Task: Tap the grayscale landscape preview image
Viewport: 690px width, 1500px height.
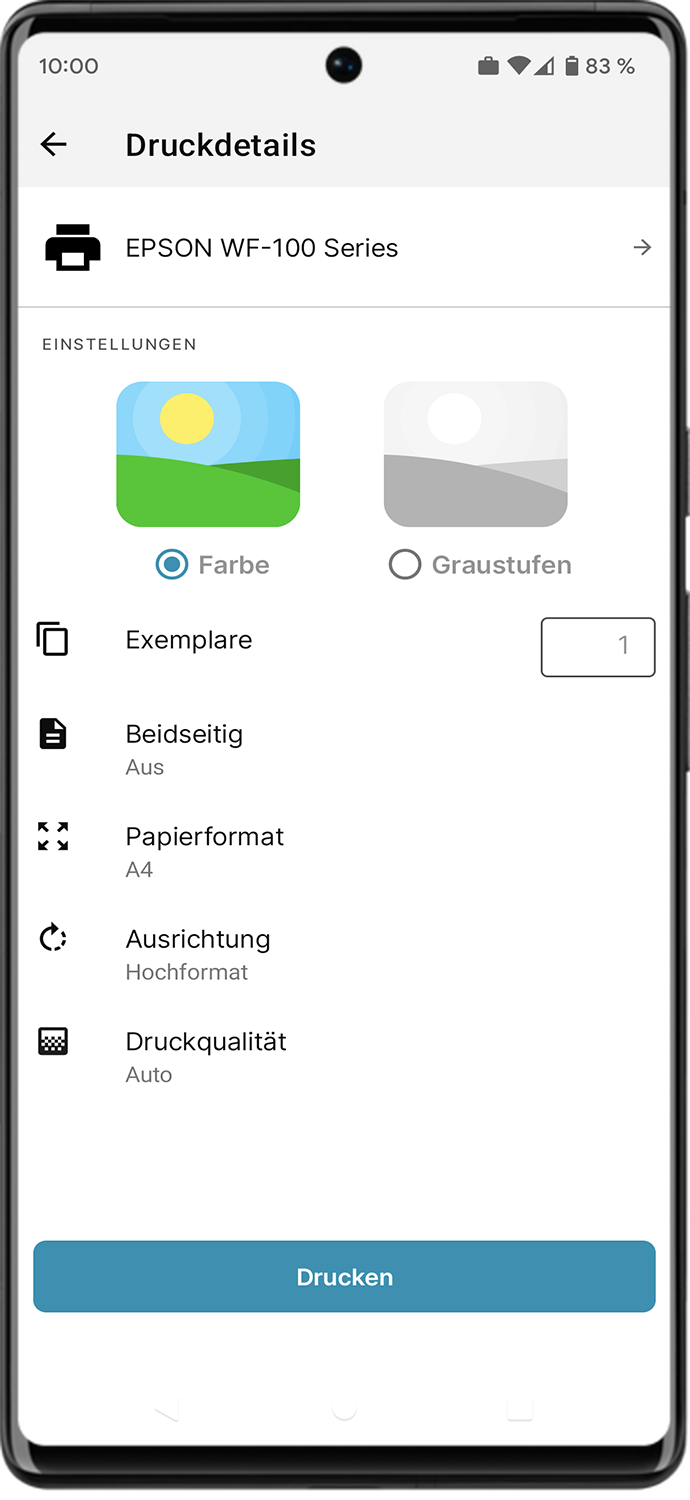Action: 476,454
